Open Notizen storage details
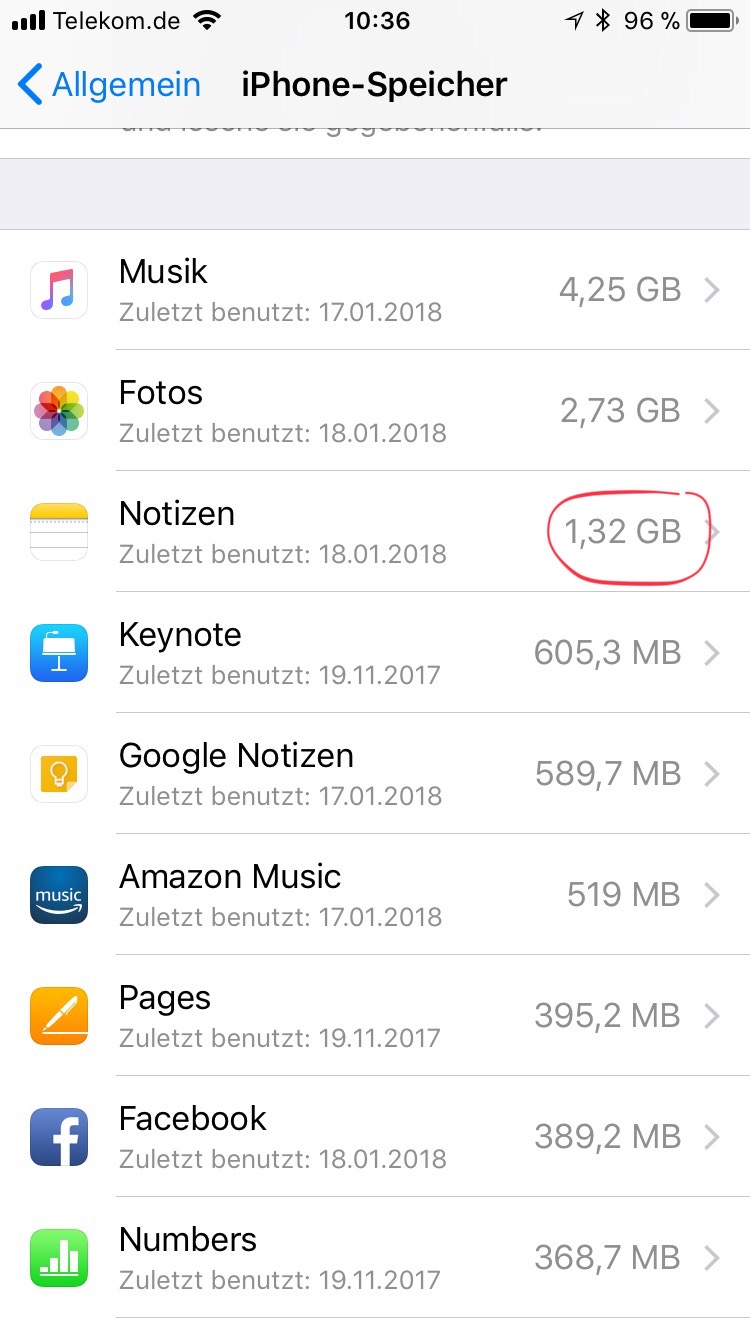 375,532
